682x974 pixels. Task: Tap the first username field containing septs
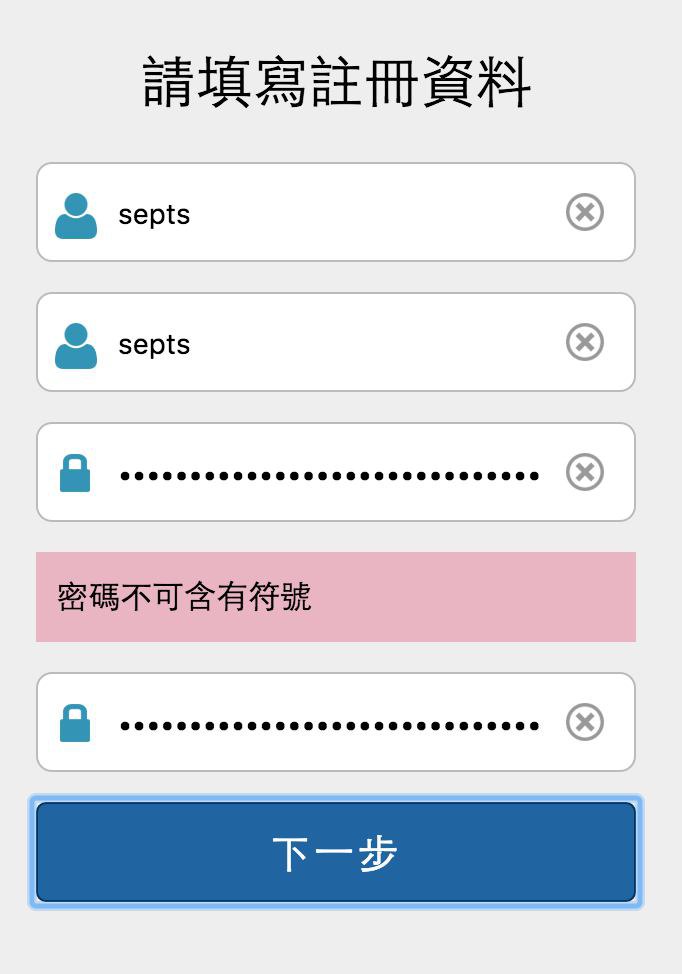click(330, 213)
